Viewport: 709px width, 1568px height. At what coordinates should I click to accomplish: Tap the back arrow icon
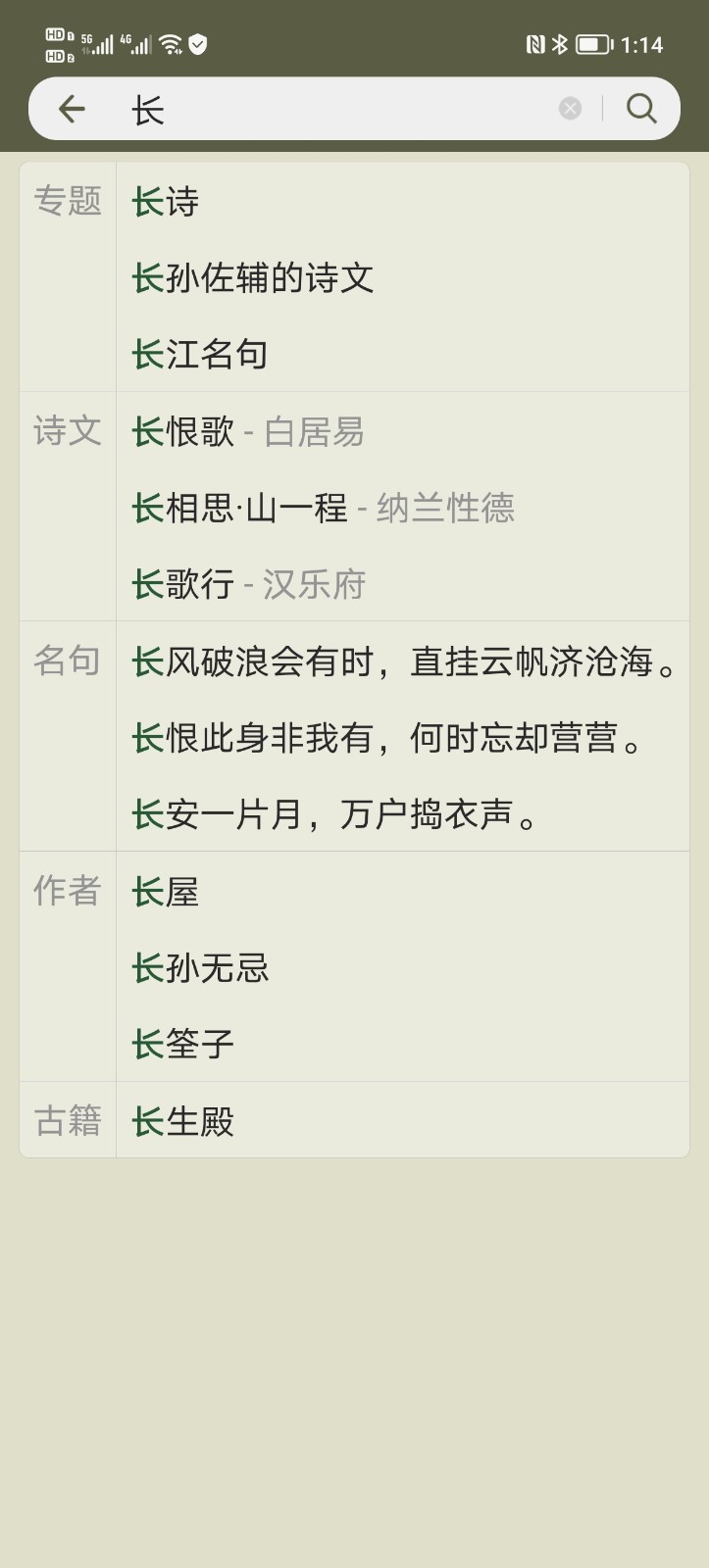(70, 109)
